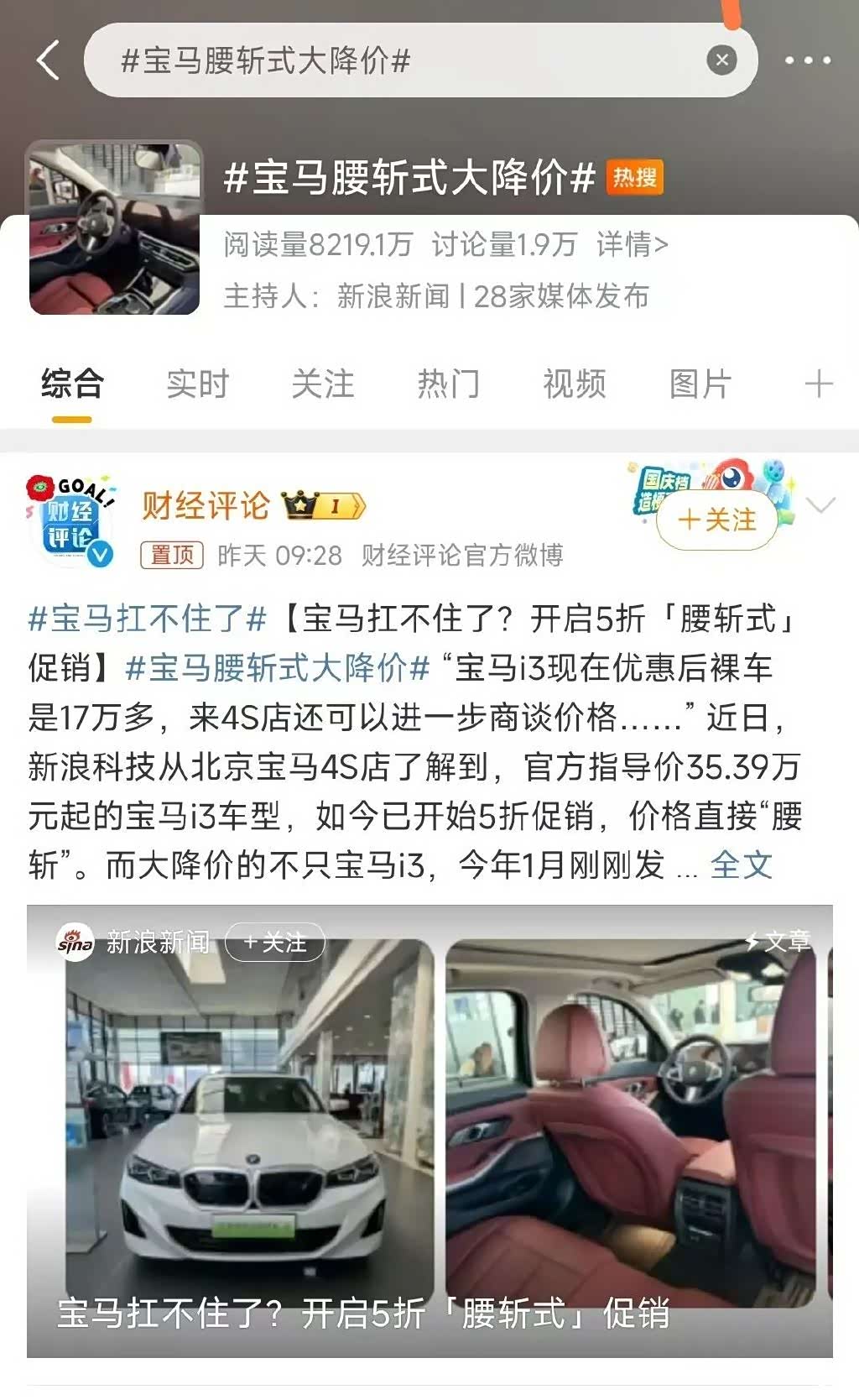Open the topic cover image thumbnail

point(115,228)
